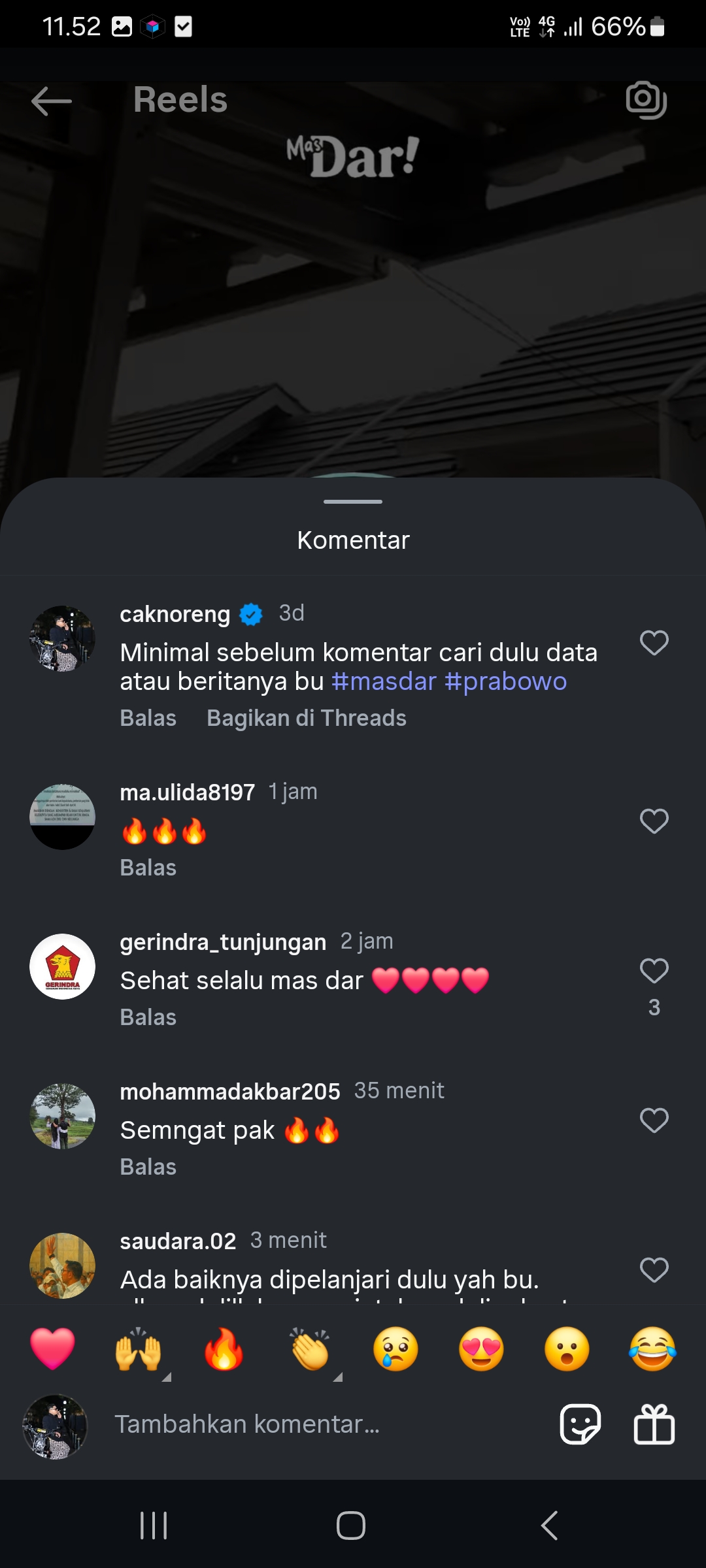Open the Reels camera icon
The width and height of the screenshot is (706, 1568).
pyautogui.click(x=647, y=100)
